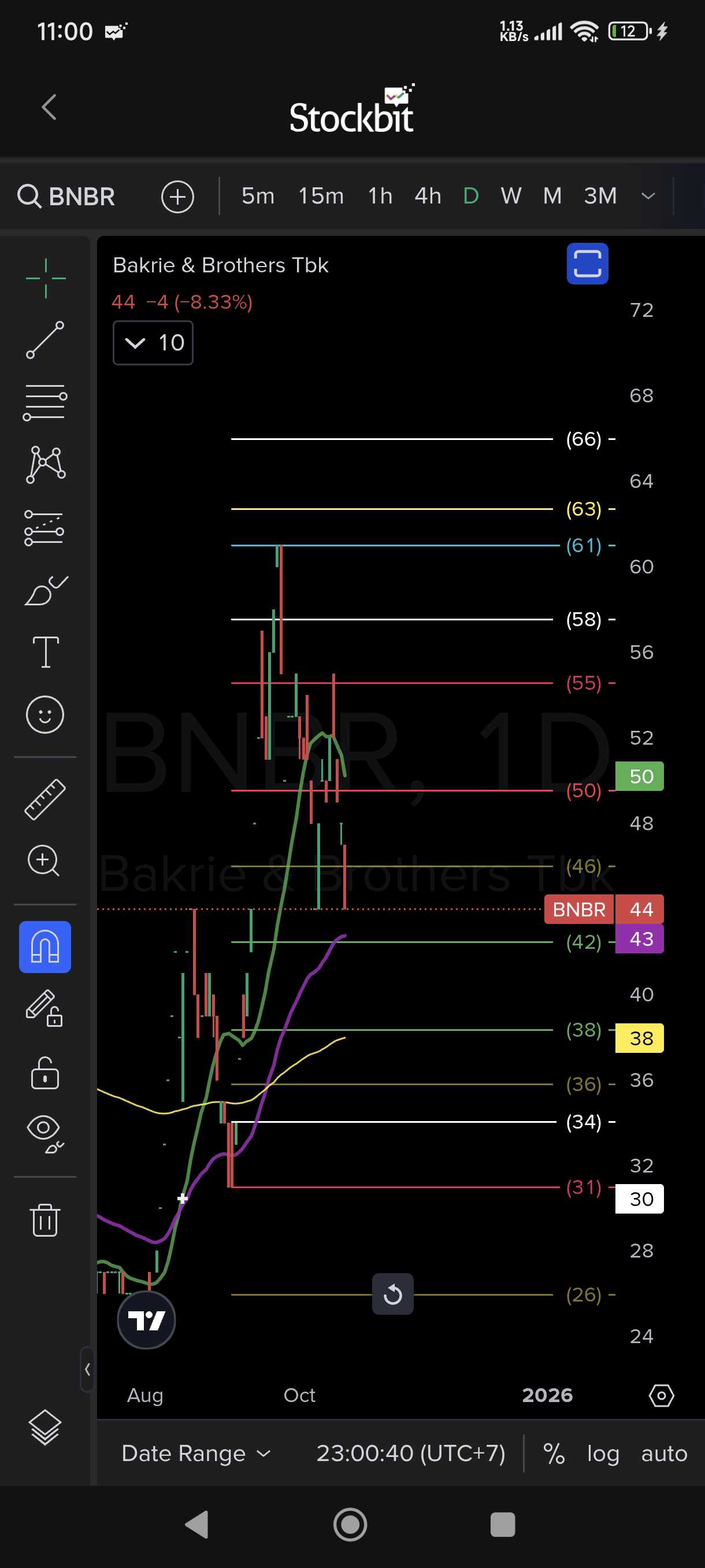This screenshot has height=1568, width=705.
Task: Go back using the top-left arrow
Action: (x=49, y=107)
